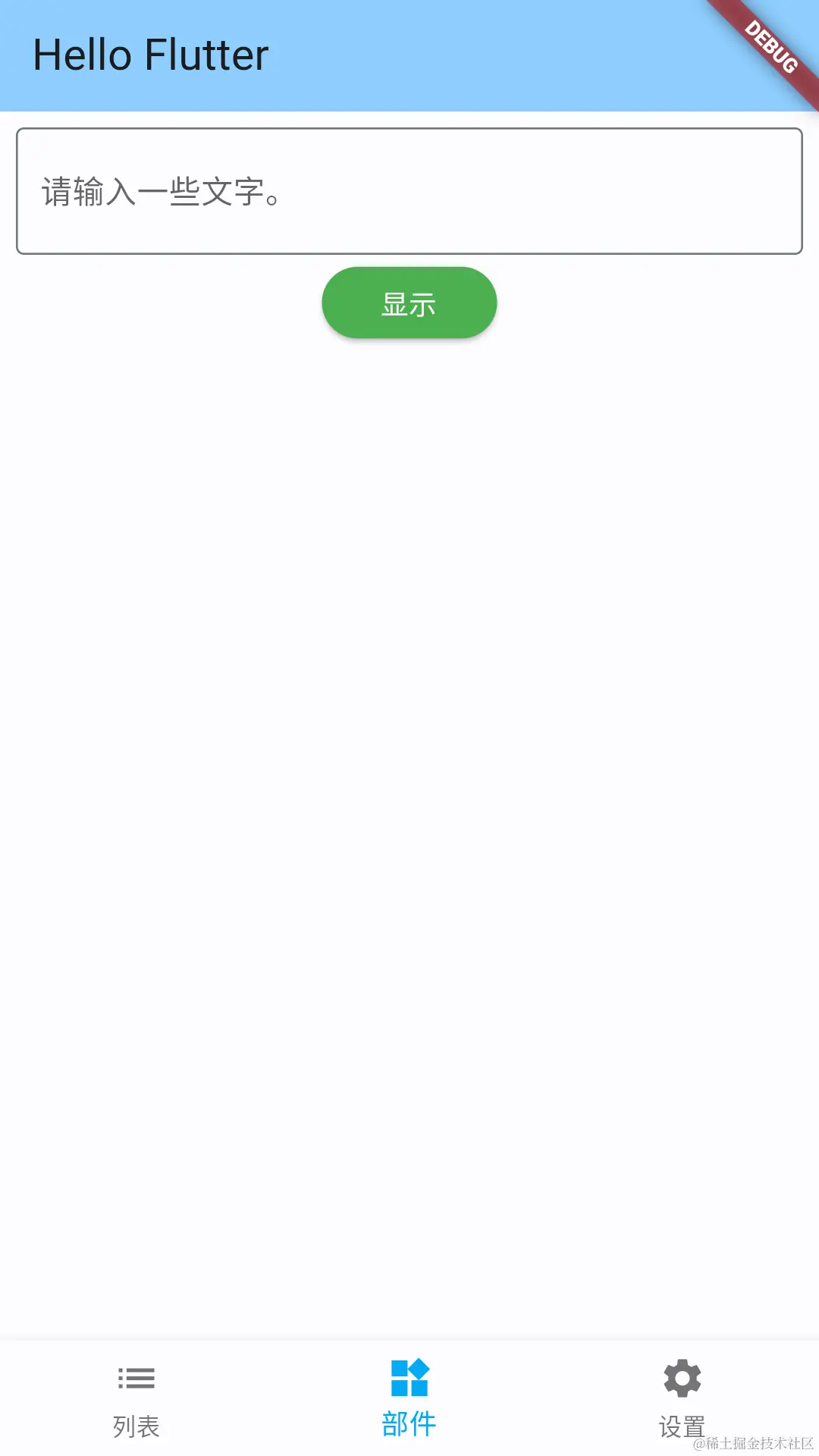The image size is (819, 1456).
Task: Focus the 请输入一些文字 text field
Action: pyautogui.click(x=409, y=191)
